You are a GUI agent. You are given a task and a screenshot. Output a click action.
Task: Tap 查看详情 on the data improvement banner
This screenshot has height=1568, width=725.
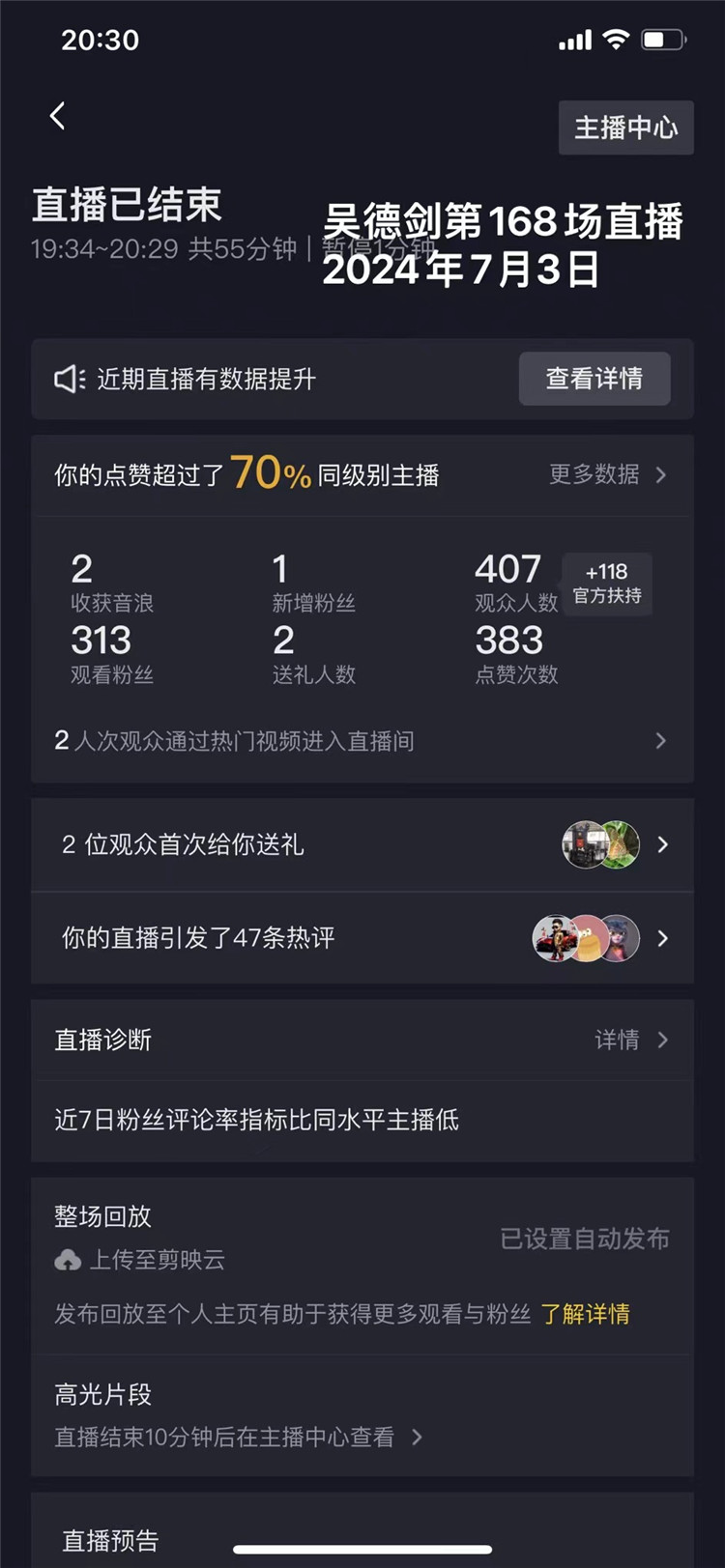[x=594, y=379]
